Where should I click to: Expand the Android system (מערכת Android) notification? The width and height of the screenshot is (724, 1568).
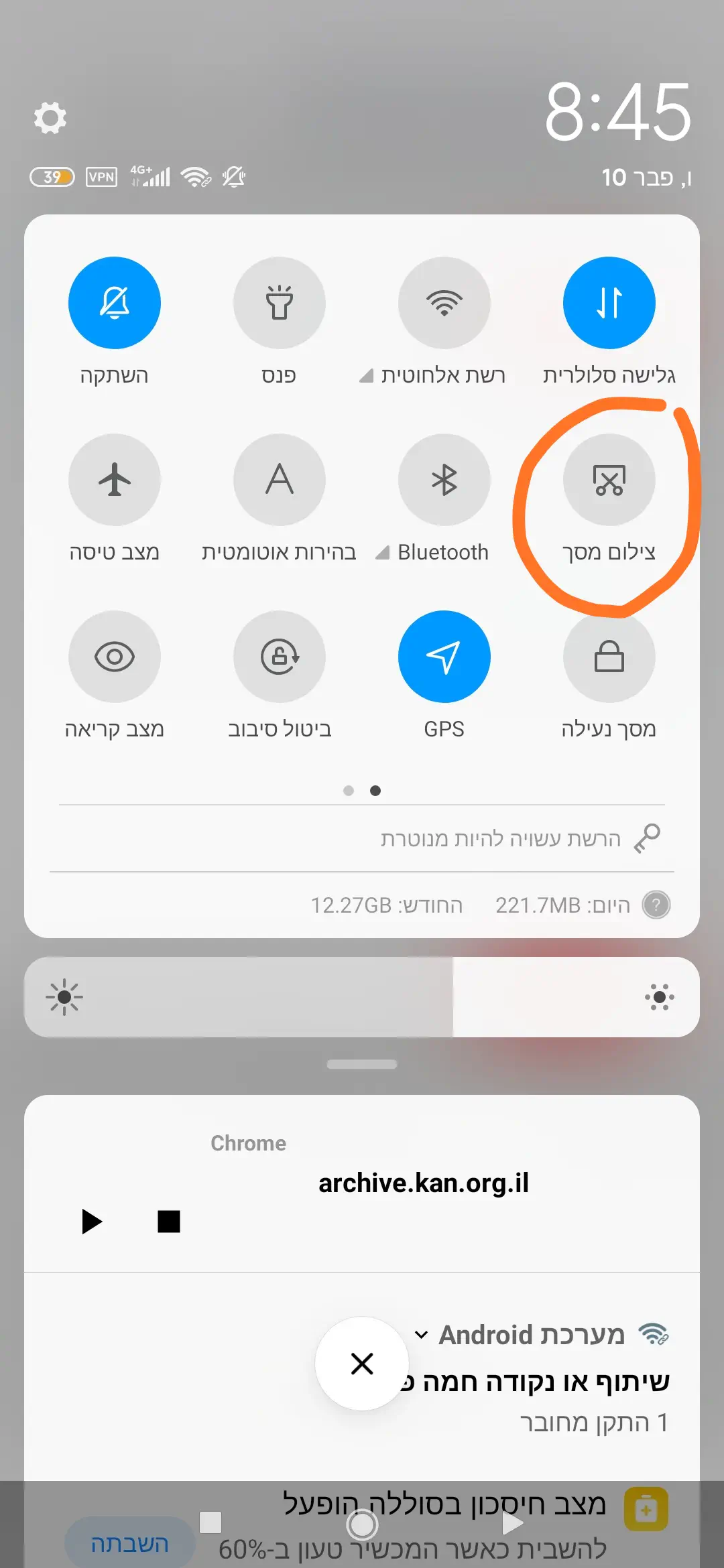coord(422,1335)
